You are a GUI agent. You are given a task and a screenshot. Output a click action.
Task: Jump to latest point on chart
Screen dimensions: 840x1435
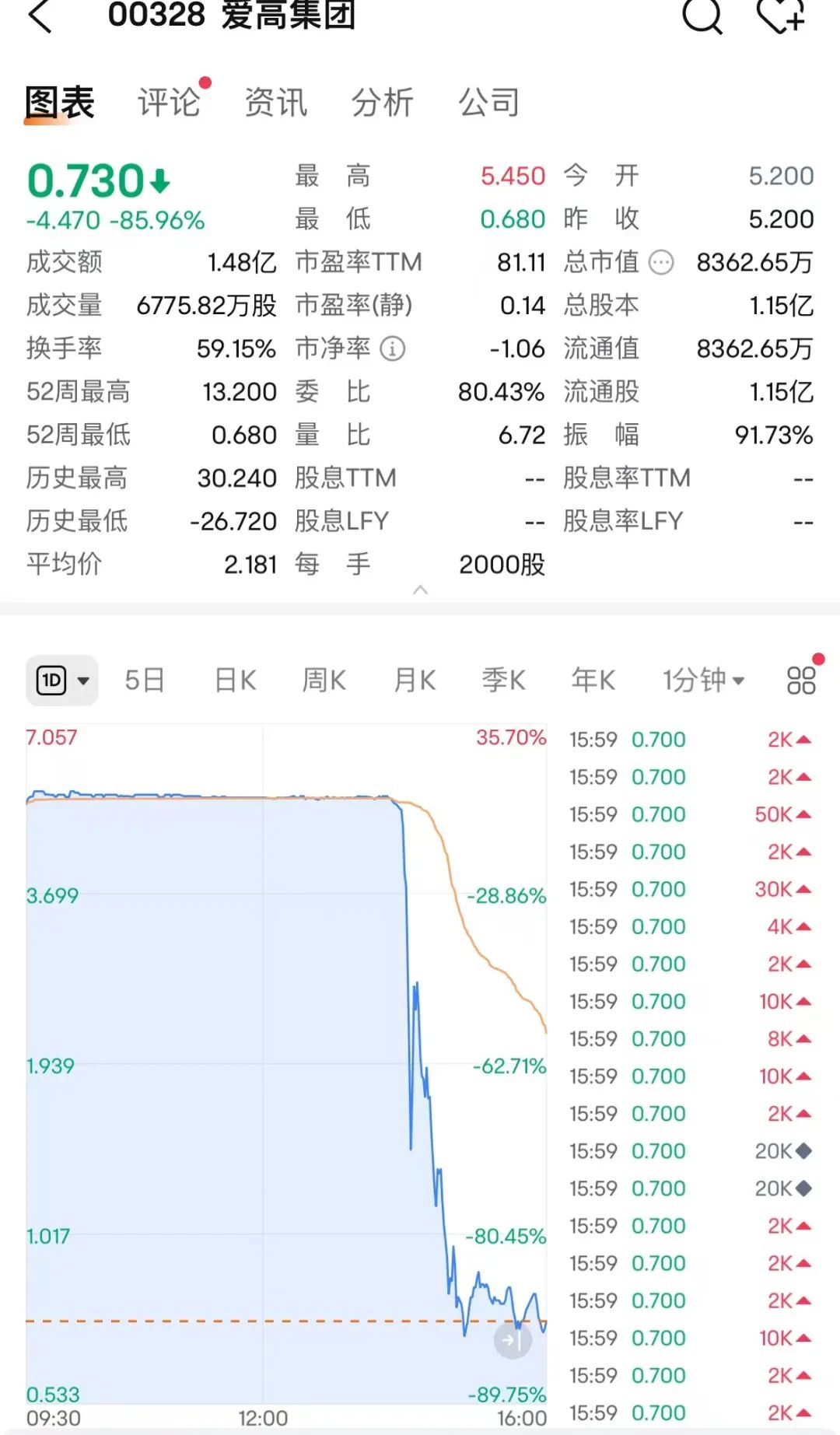[513, 1340]
